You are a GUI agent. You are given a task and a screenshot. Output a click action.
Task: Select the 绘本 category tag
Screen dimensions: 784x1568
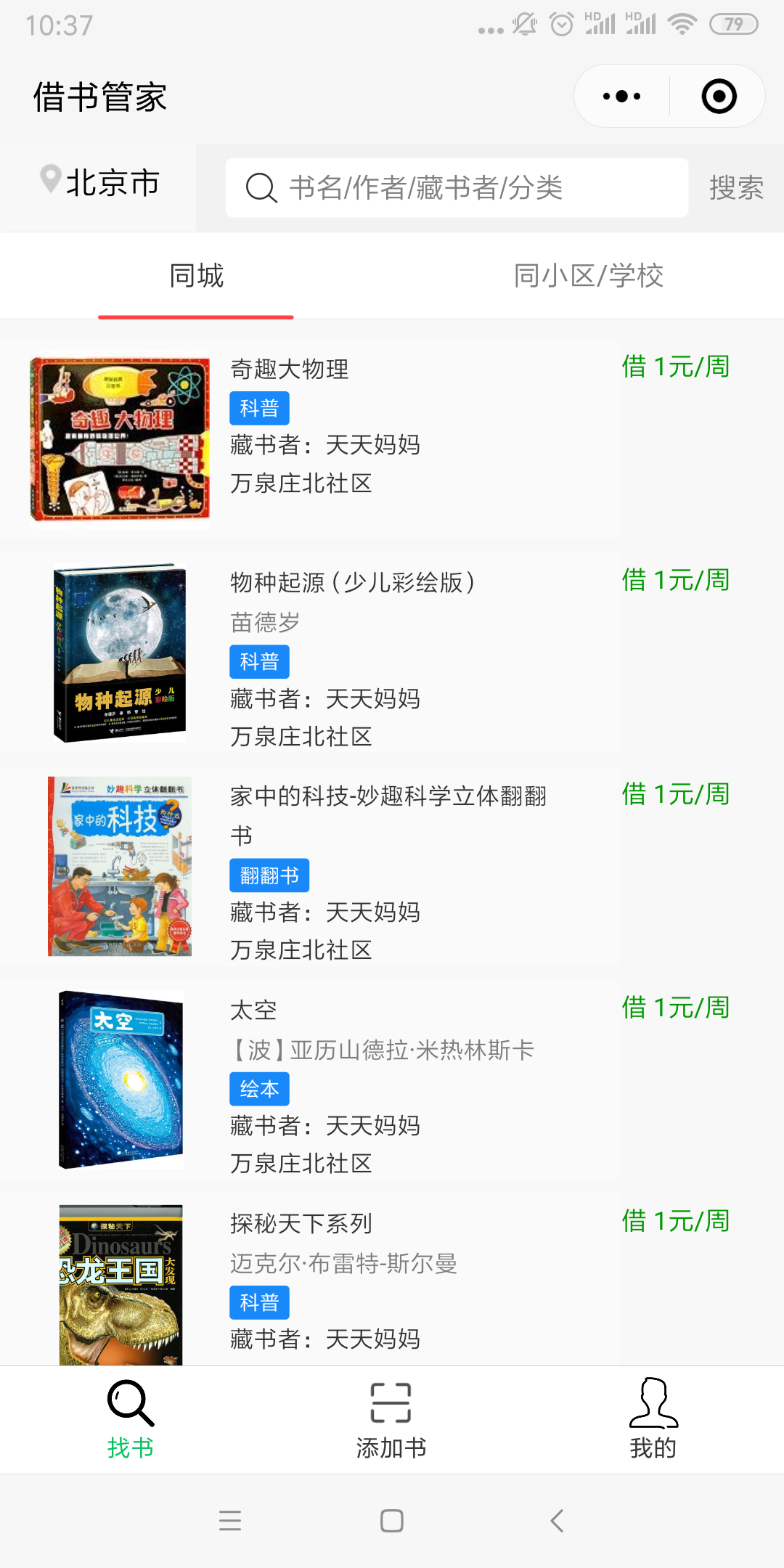point(259,1089)
